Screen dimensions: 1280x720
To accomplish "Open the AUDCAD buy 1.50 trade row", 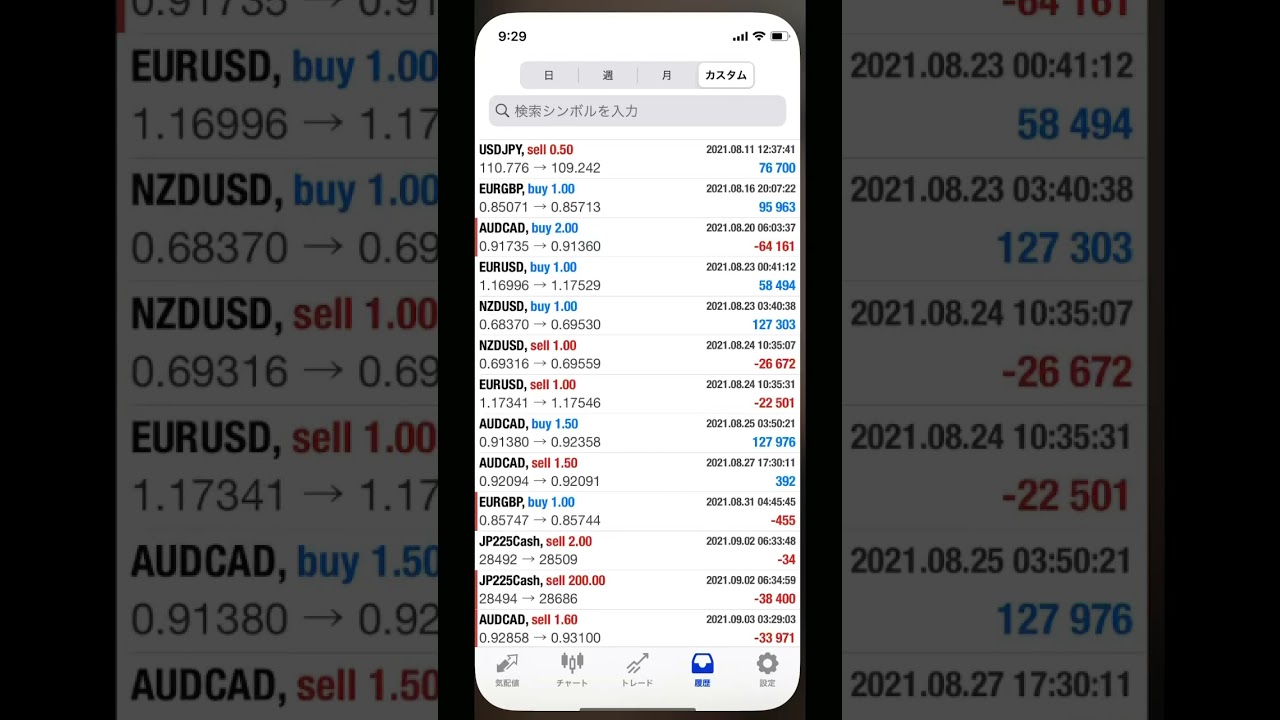I will click(637, 433).
